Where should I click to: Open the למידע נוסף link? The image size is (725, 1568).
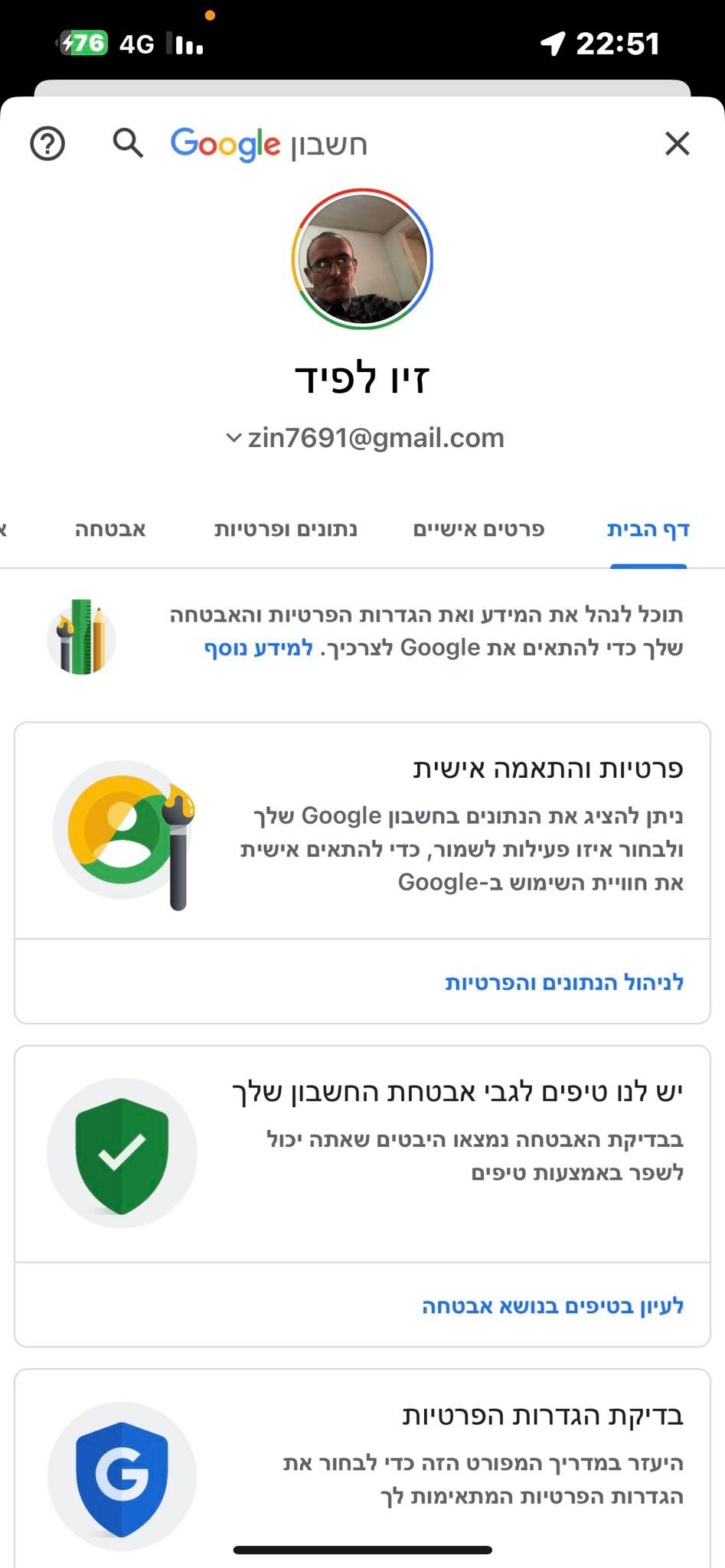[258, 648]
